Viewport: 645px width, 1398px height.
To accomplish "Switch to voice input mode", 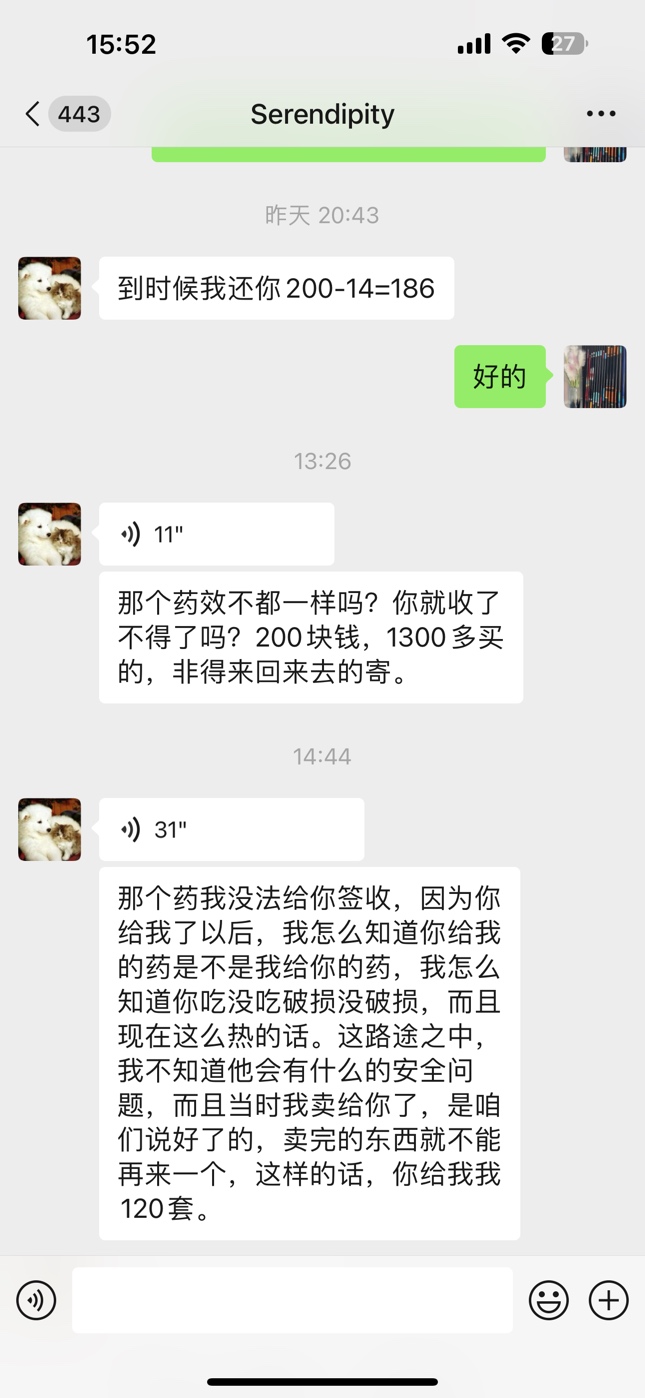I will 36,1300.
